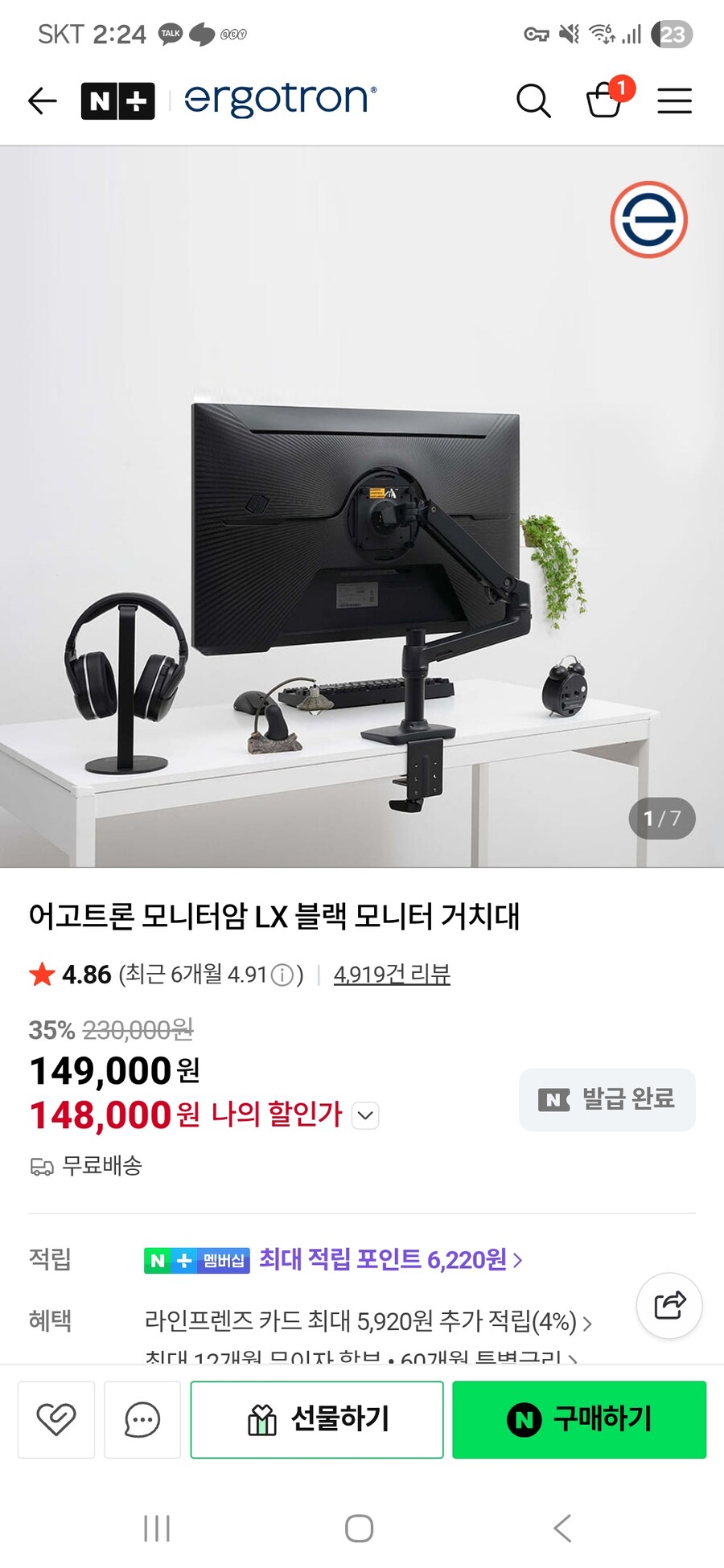Toggle the heart to wishlist the monitor arm
Image resolution: width=724 pixels, height=1568 pixels.
tap(55, 1419)
